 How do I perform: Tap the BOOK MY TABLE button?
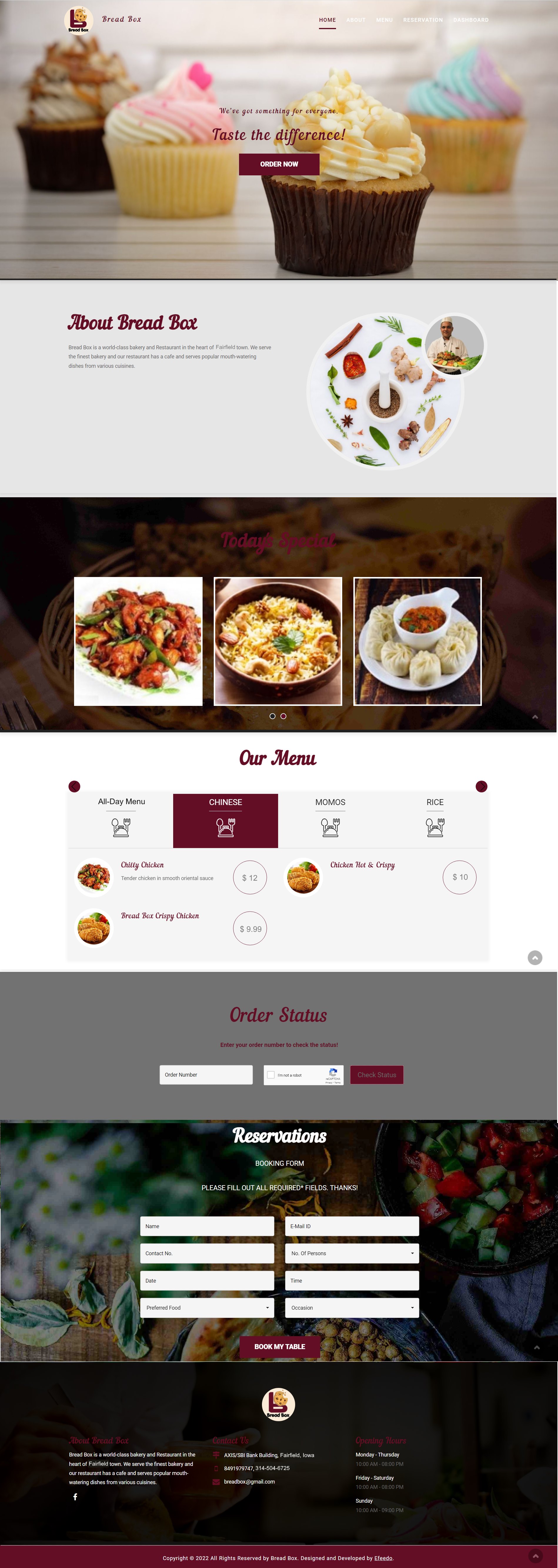279,1346
